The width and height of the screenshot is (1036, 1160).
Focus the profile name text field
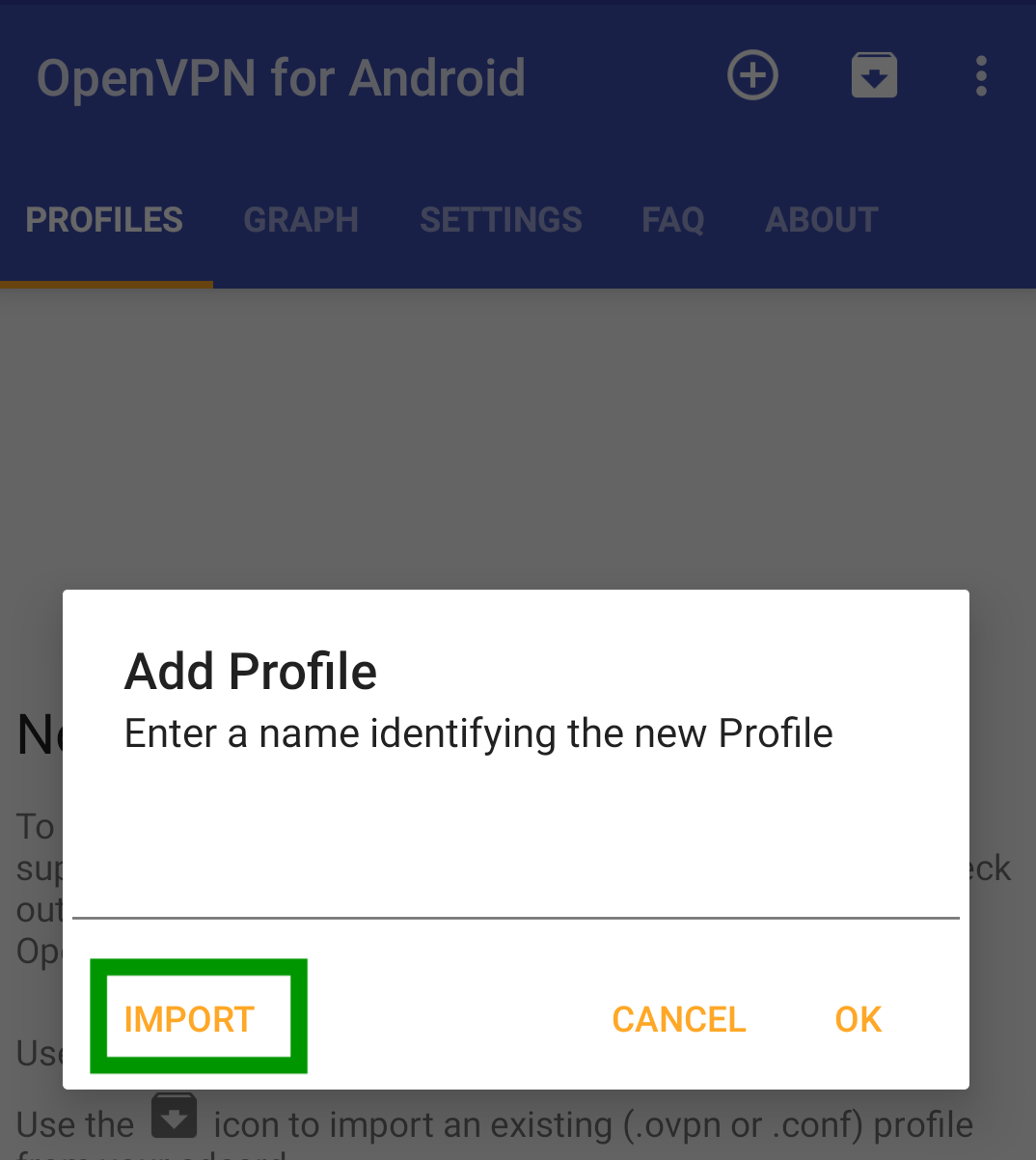515,883
